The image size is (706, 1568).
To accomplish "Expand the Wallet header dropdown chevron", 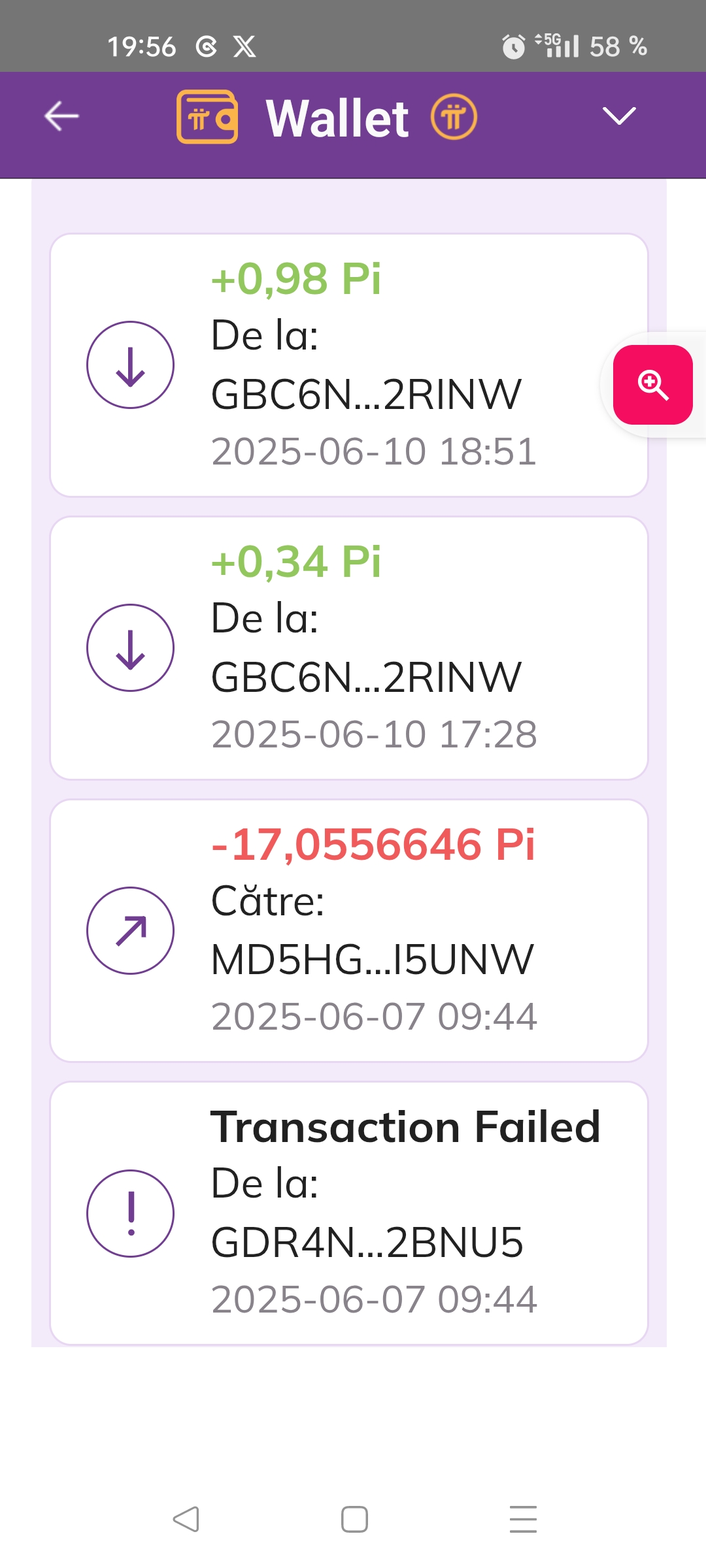I will click(618, 116).
